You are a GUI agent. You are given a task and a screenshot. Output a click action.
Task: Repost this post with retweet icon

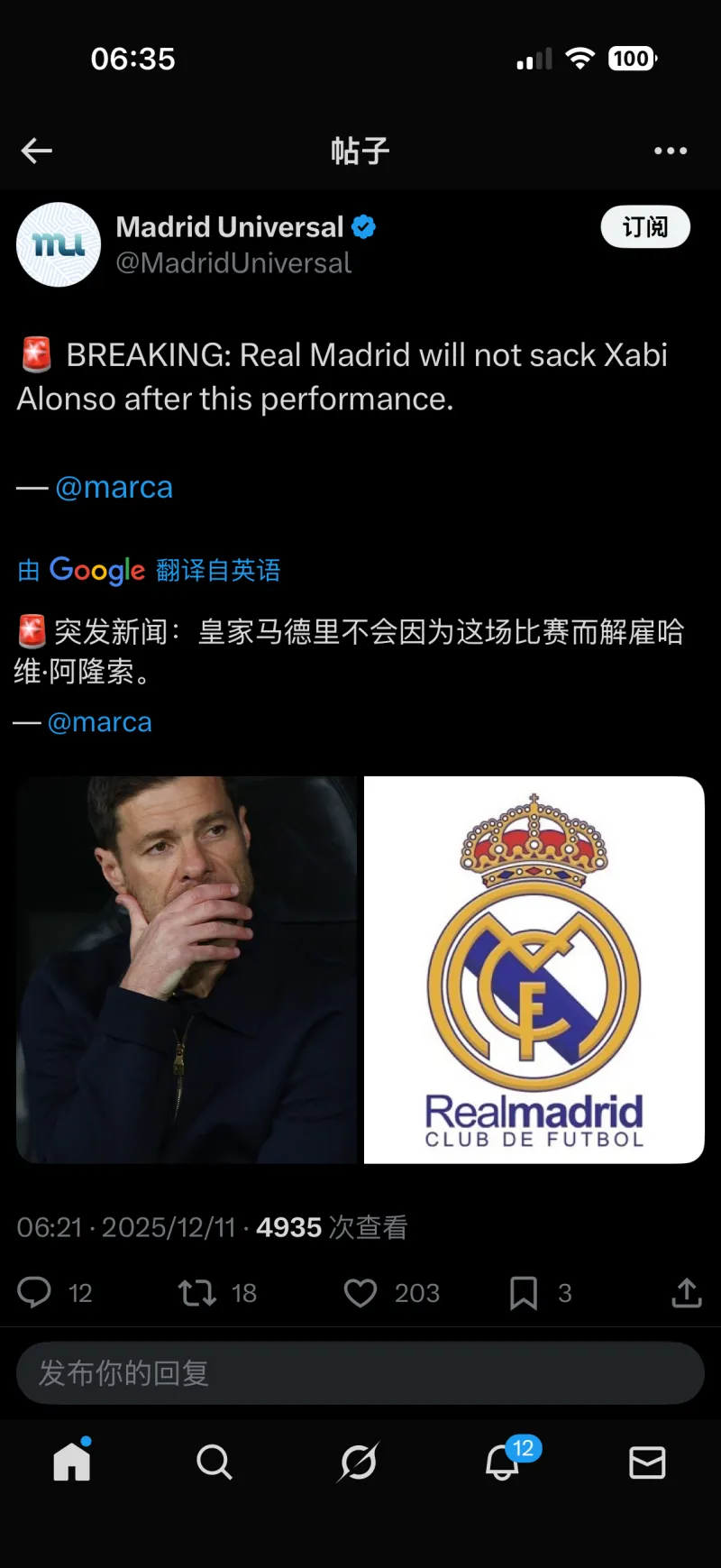pyautogui.click(x=197, y=1293)
